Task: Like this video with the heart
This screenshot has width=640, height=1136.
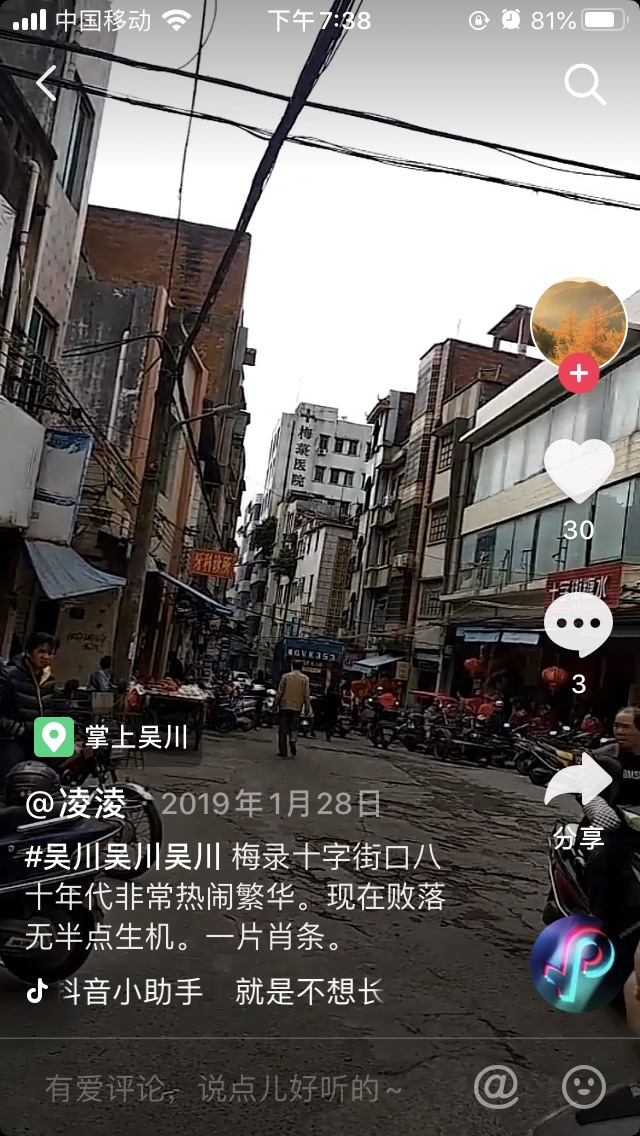Action: click(579, 471)
